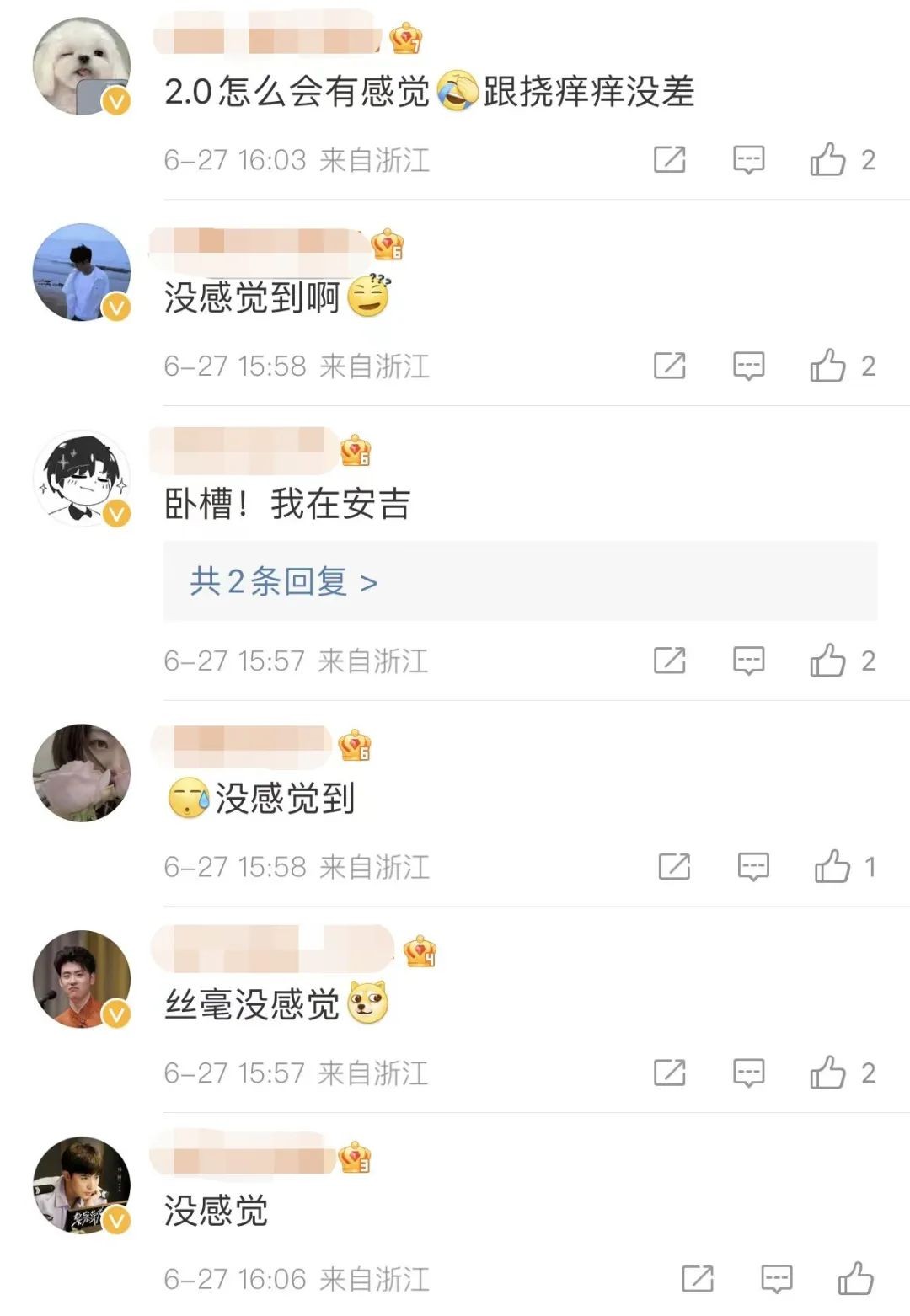Image resolution: width=910 pixels, height=1316 pixels.
Task: Reply to the comment '2.0怎么会有感觉'
Action: click(748, 159)
